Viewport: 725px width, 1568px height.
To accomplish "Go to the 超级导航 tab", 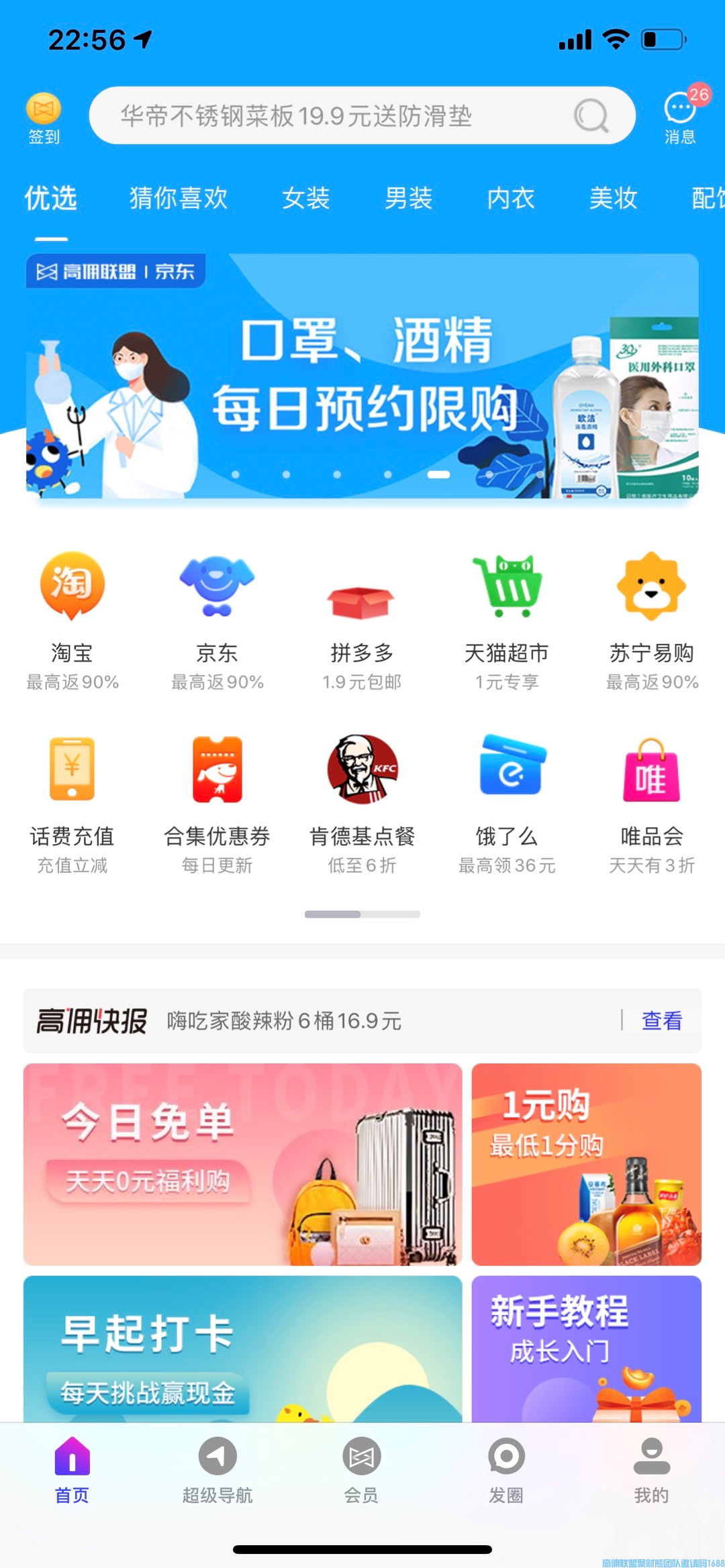I will click(217, 1469).
